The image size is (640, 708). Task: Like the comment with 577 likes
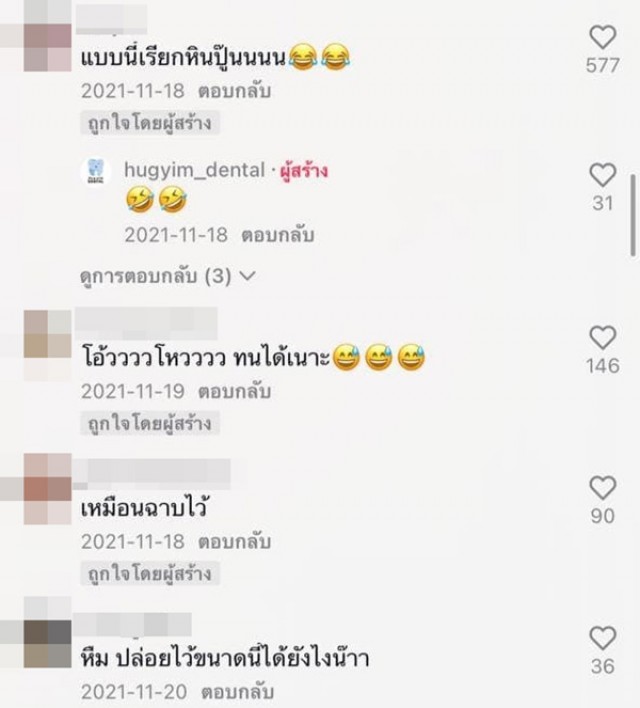(x=602, y=39)
